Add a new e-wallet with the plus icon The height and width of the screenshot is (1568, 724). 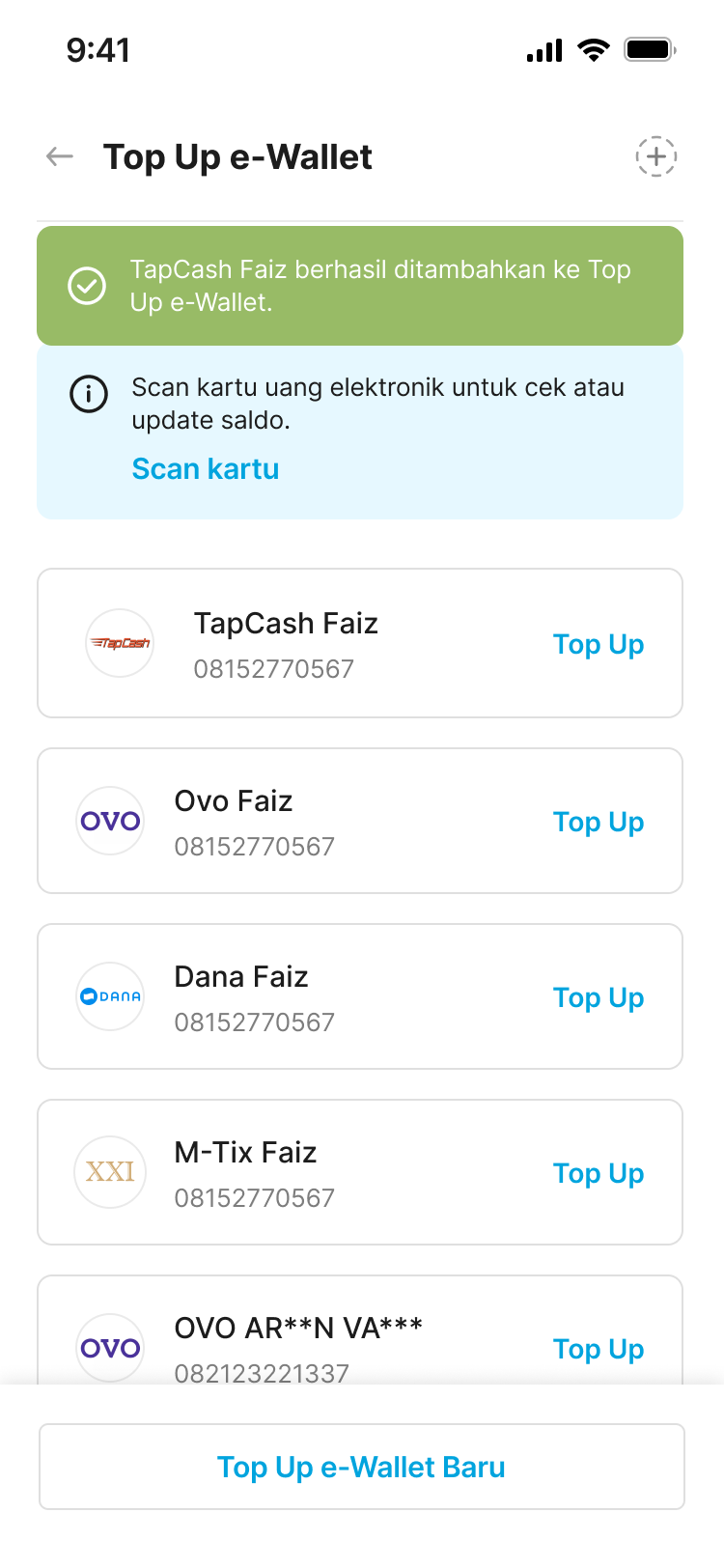(x=655, y=156)
